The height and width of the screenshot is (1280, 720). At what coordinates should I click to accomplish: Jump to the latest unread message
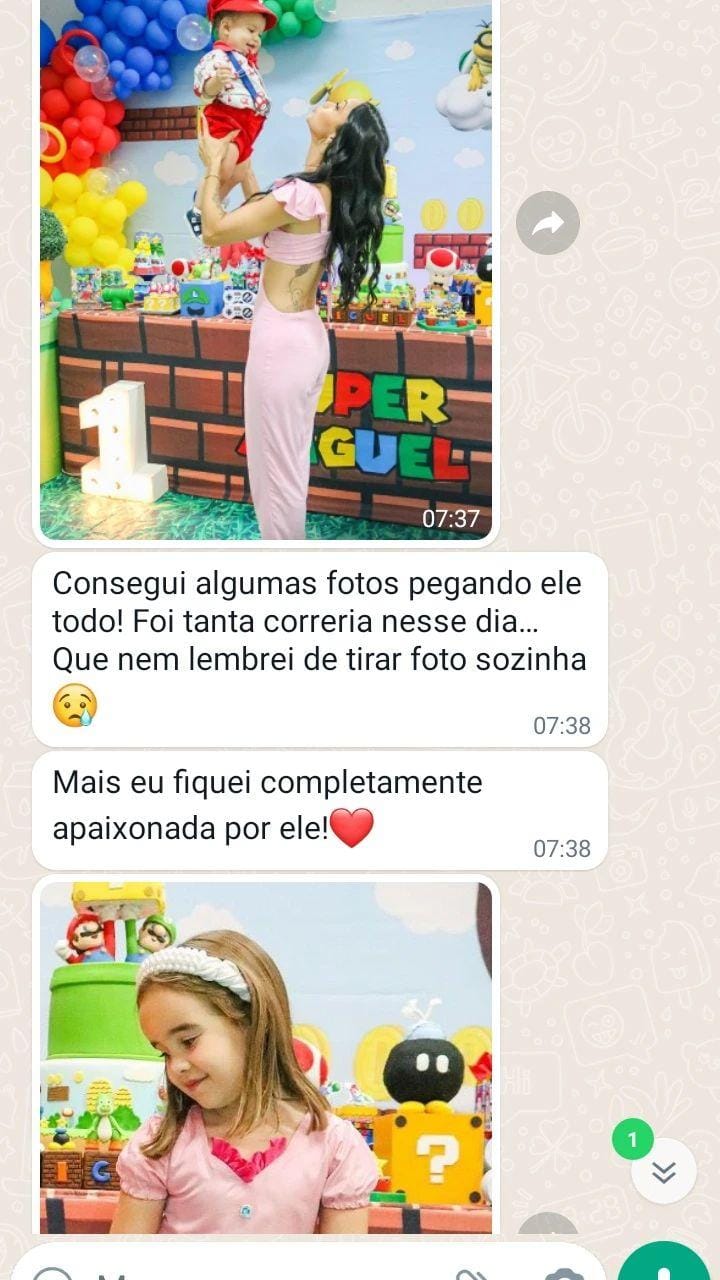[x=663, y=1171]
